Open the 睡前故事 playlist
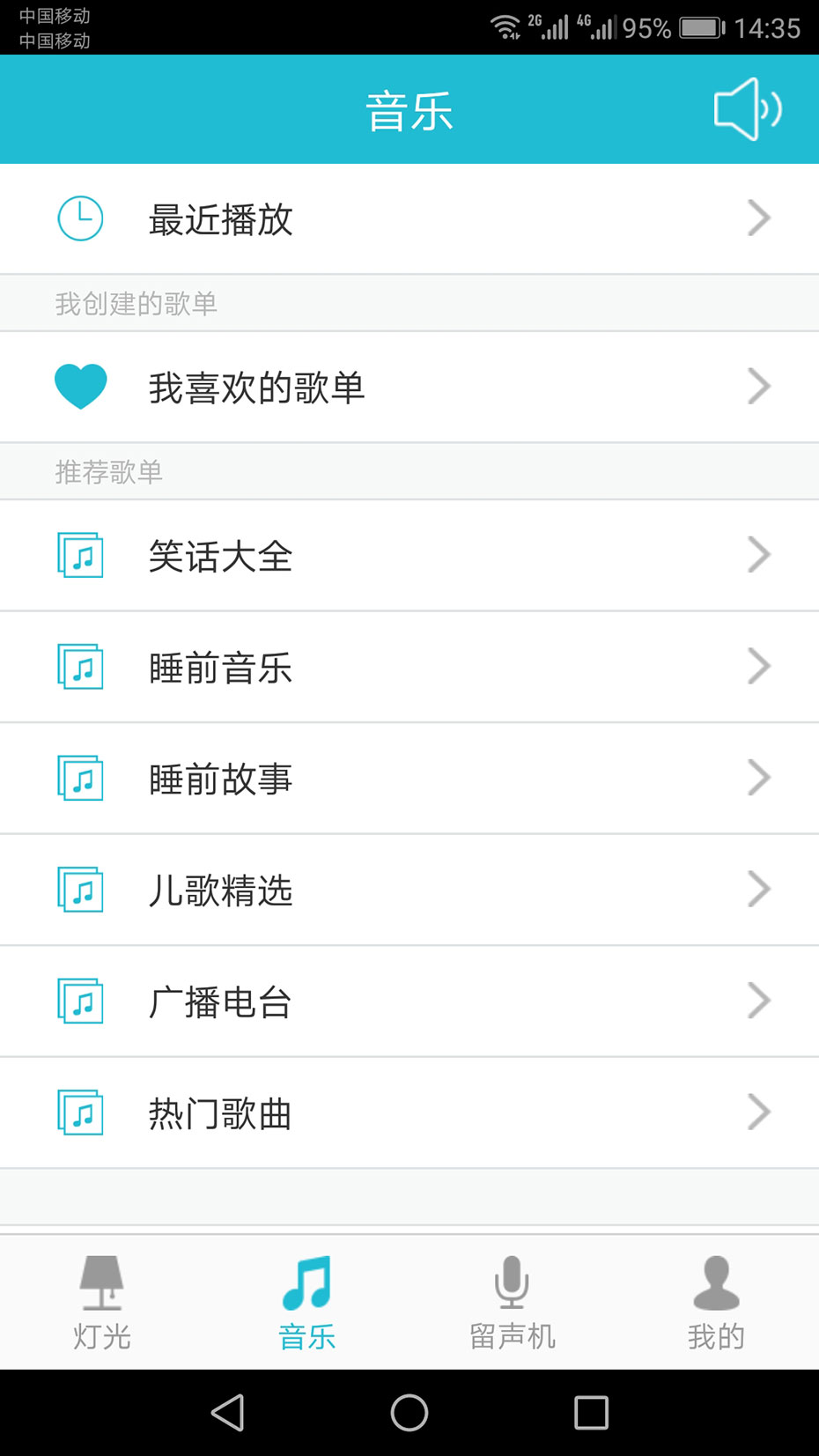 point(409,778)
